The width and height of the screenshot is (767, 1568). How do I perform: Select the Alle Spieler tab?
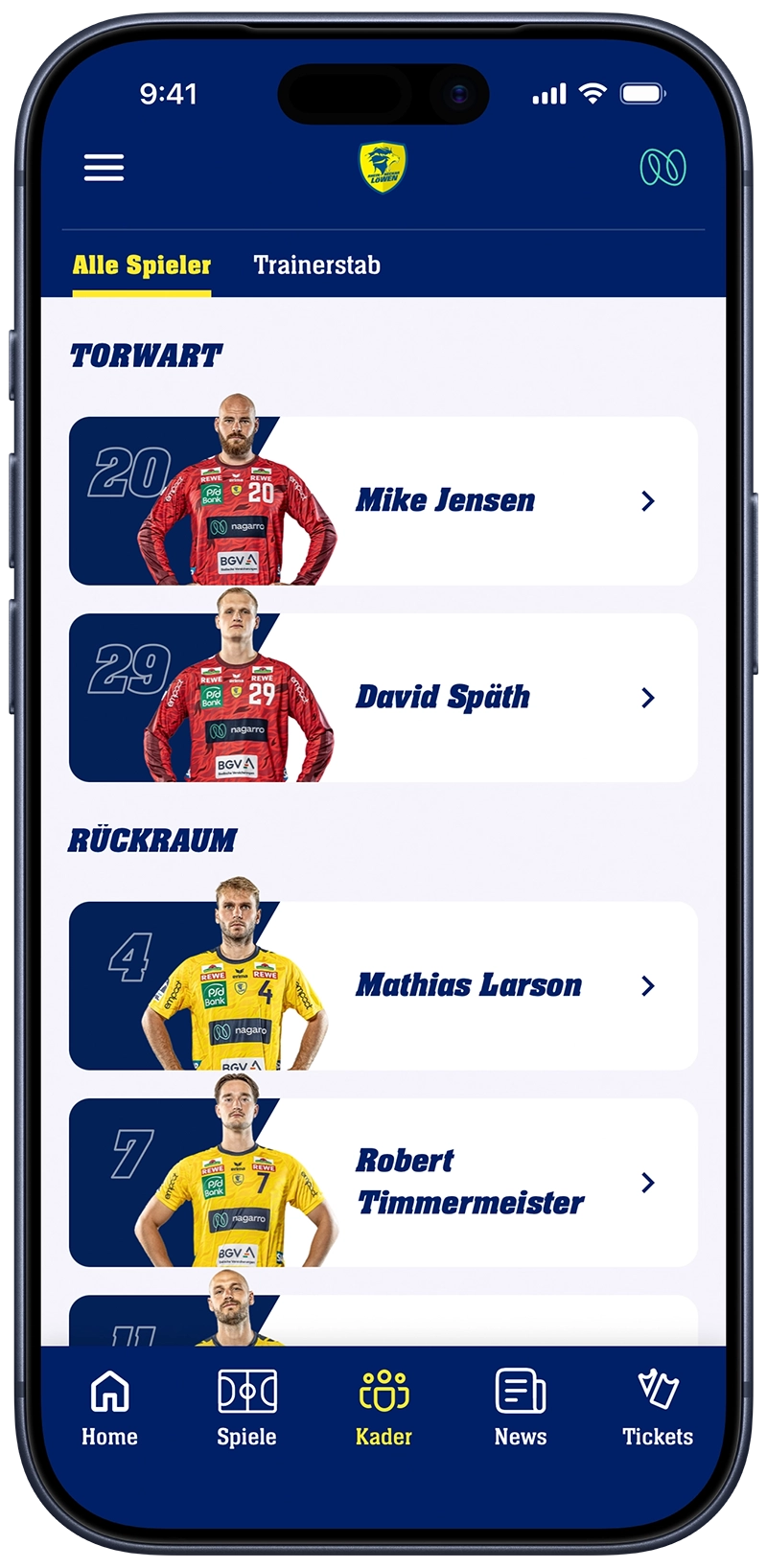[142, 265]
